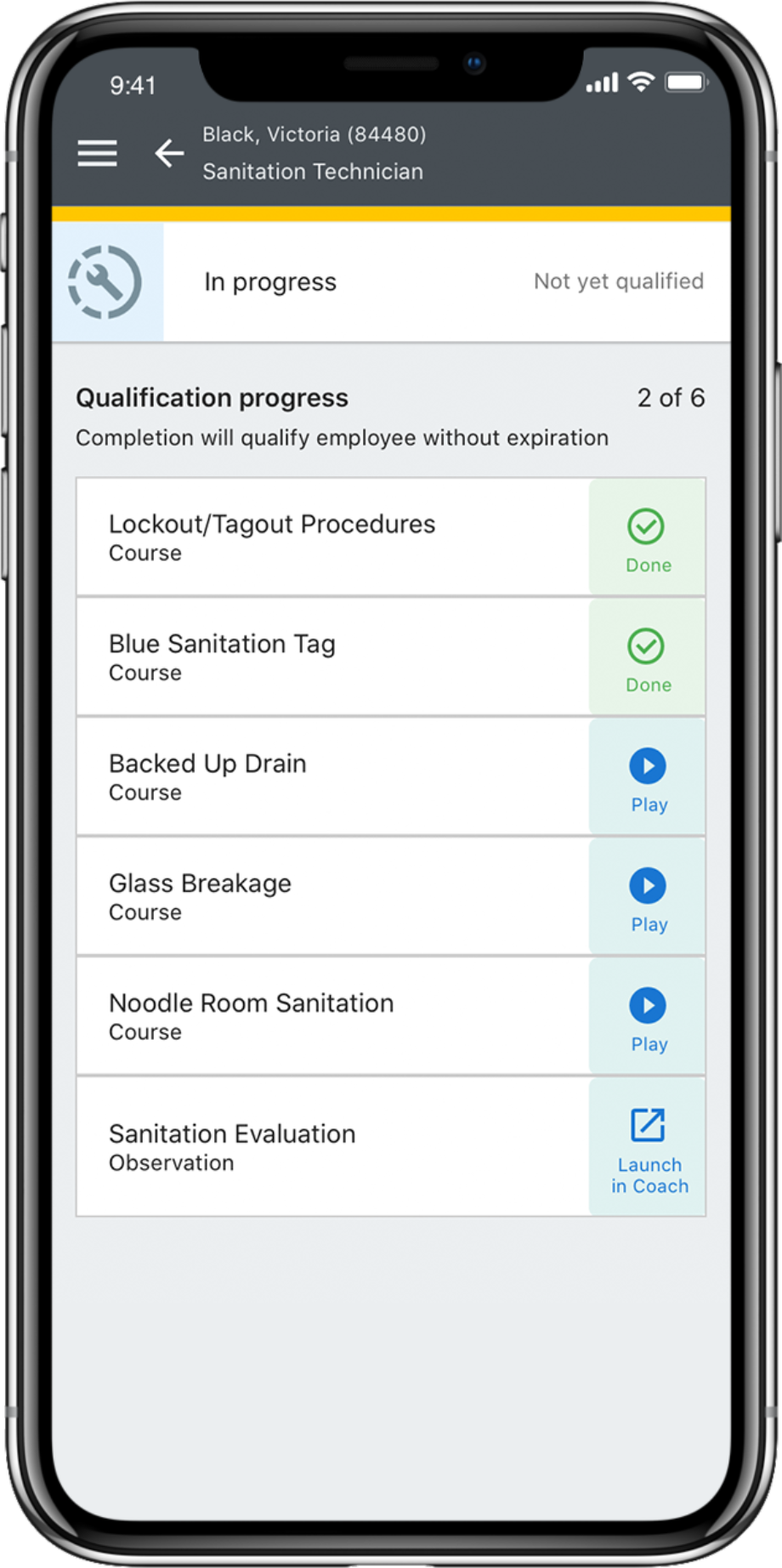This screenshot has height=1568, width=782.
Task: Launch Sanitation Evaluation in Coach
Action: point(648,1147)
